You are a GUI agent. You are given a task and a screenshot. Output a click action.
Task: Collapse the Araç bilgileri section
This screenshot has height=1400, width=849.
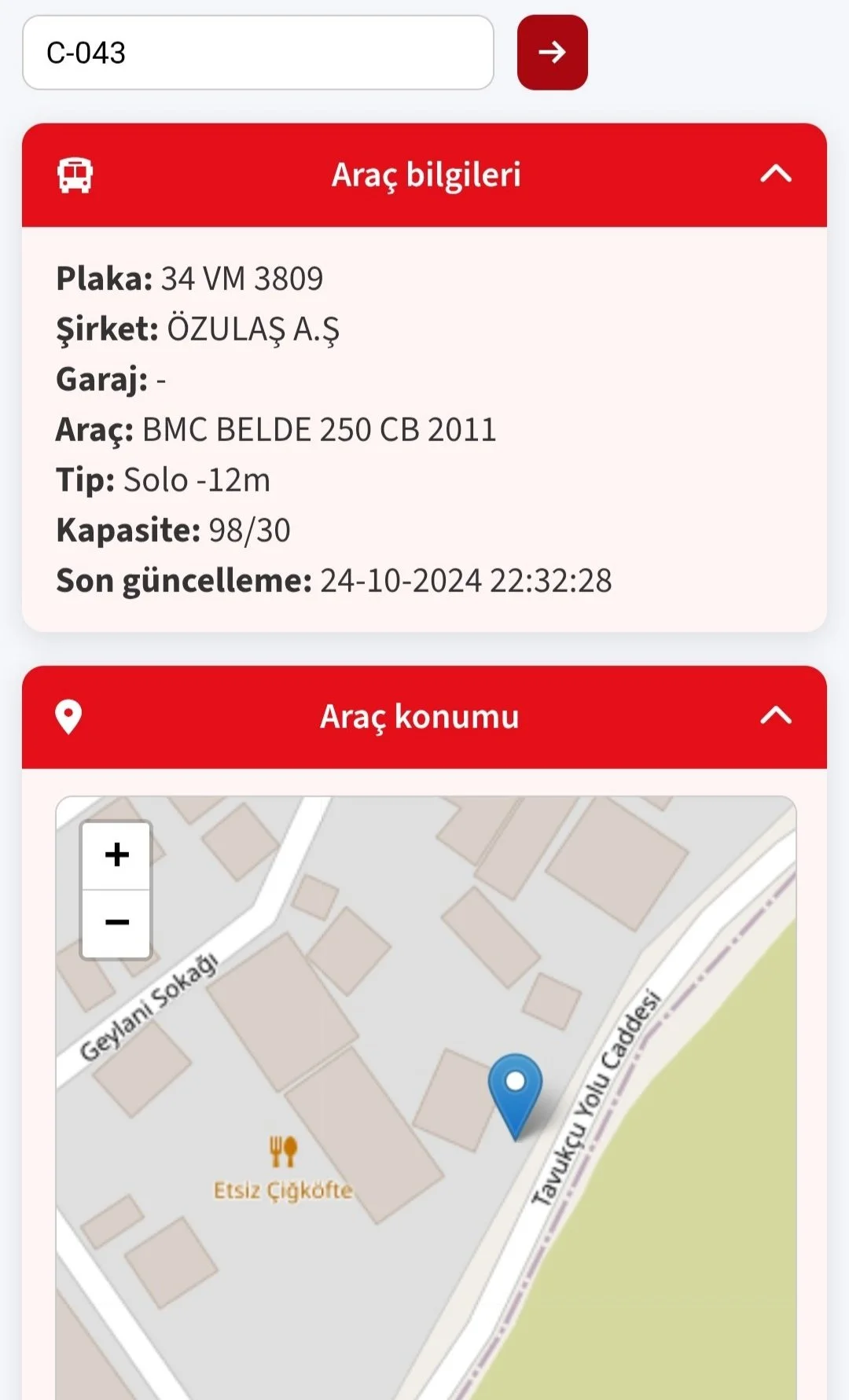775,174
